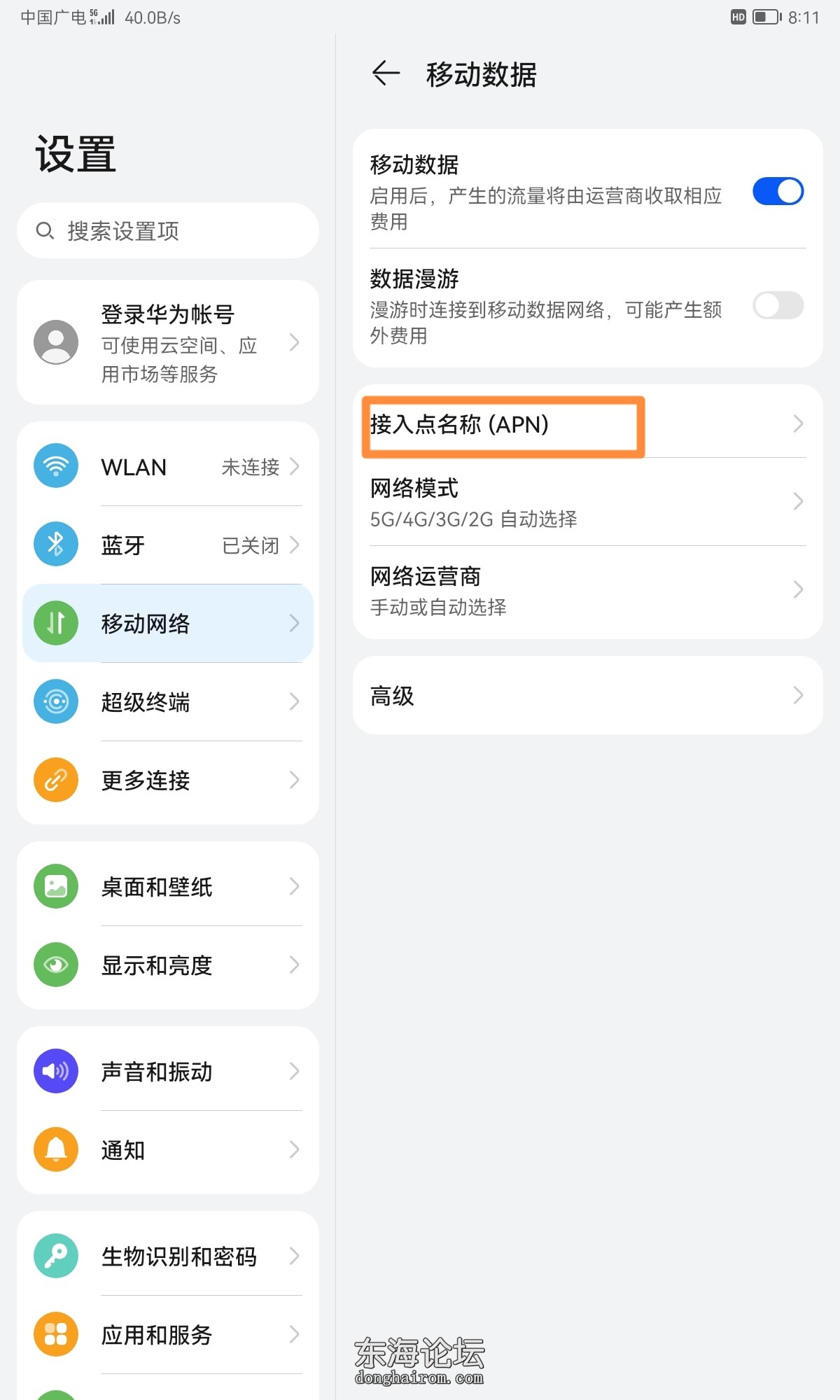The height and width of the screenshot is (1400, 840).
Task: Open WLAN settings
Action: pos(168,466)
